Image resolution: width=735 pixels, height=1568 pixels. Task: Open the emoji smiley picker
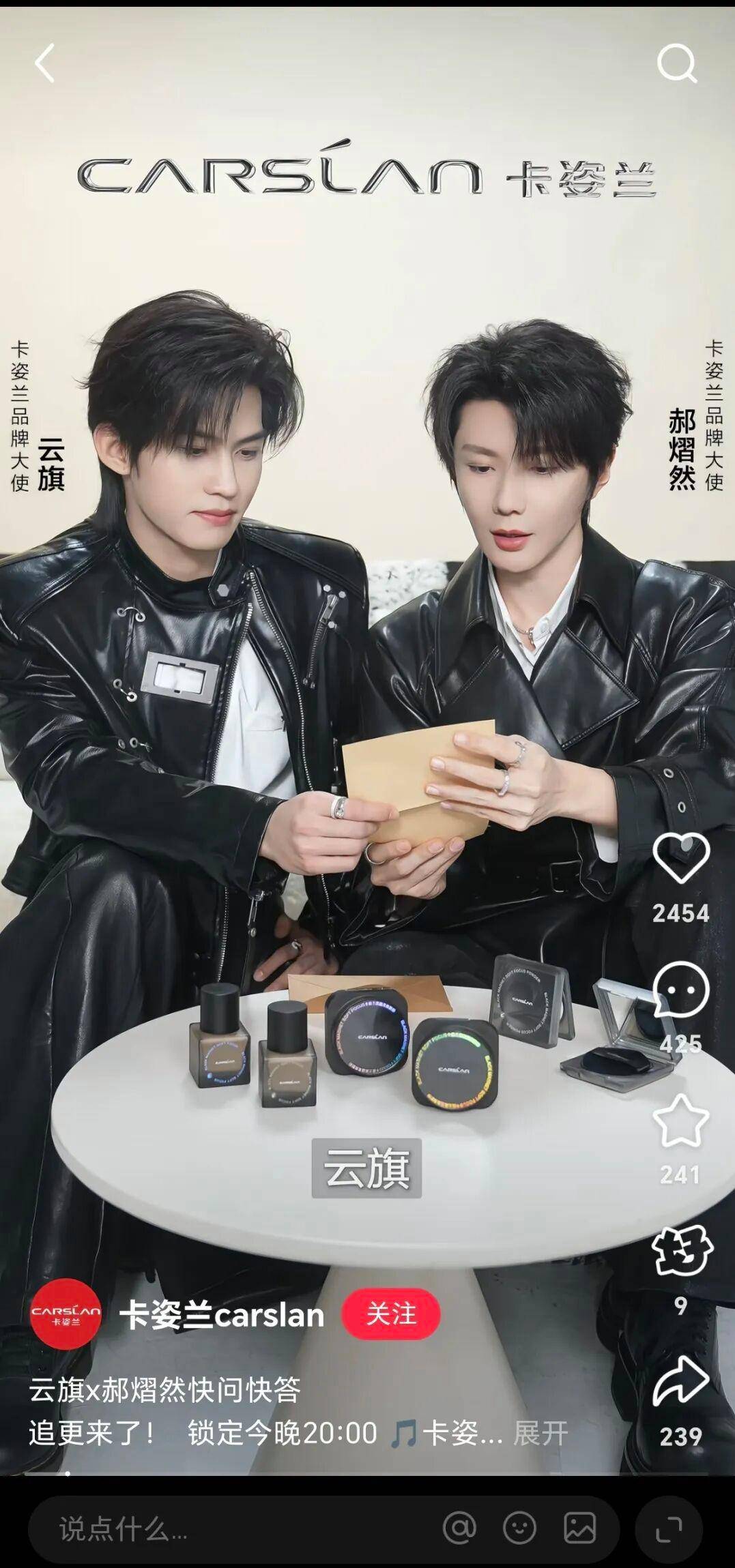coord(519,1528)
